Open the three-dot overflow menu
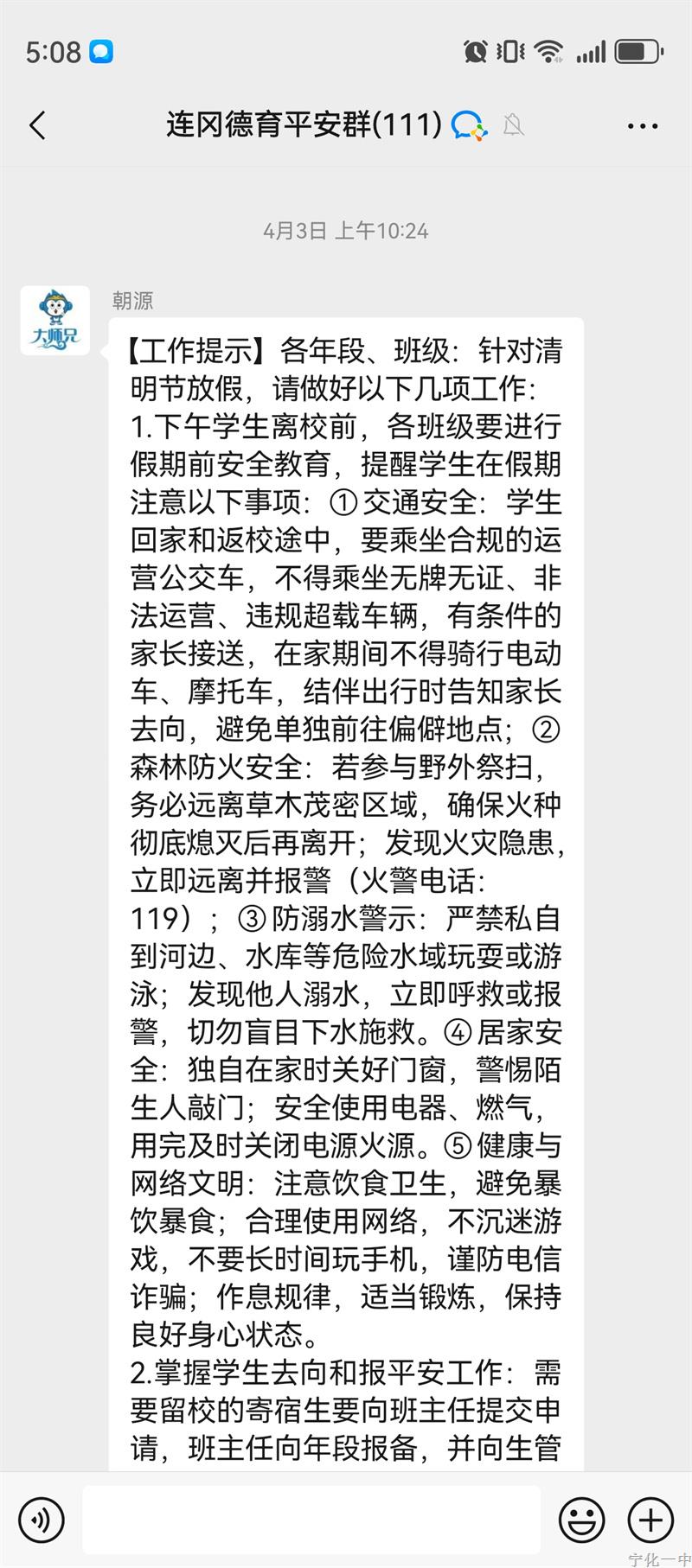 642,126
